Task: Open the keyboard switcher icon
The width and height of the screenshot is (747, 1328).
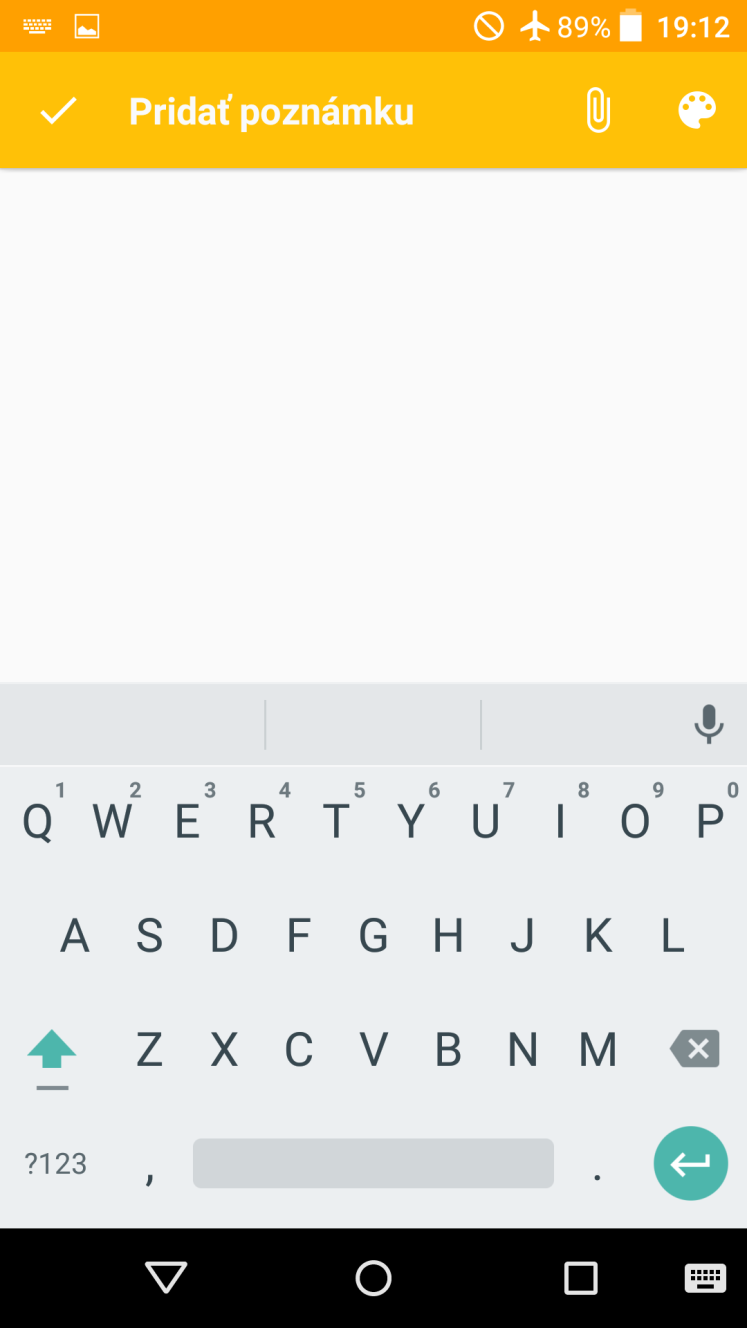Action: coord(705,1277)
